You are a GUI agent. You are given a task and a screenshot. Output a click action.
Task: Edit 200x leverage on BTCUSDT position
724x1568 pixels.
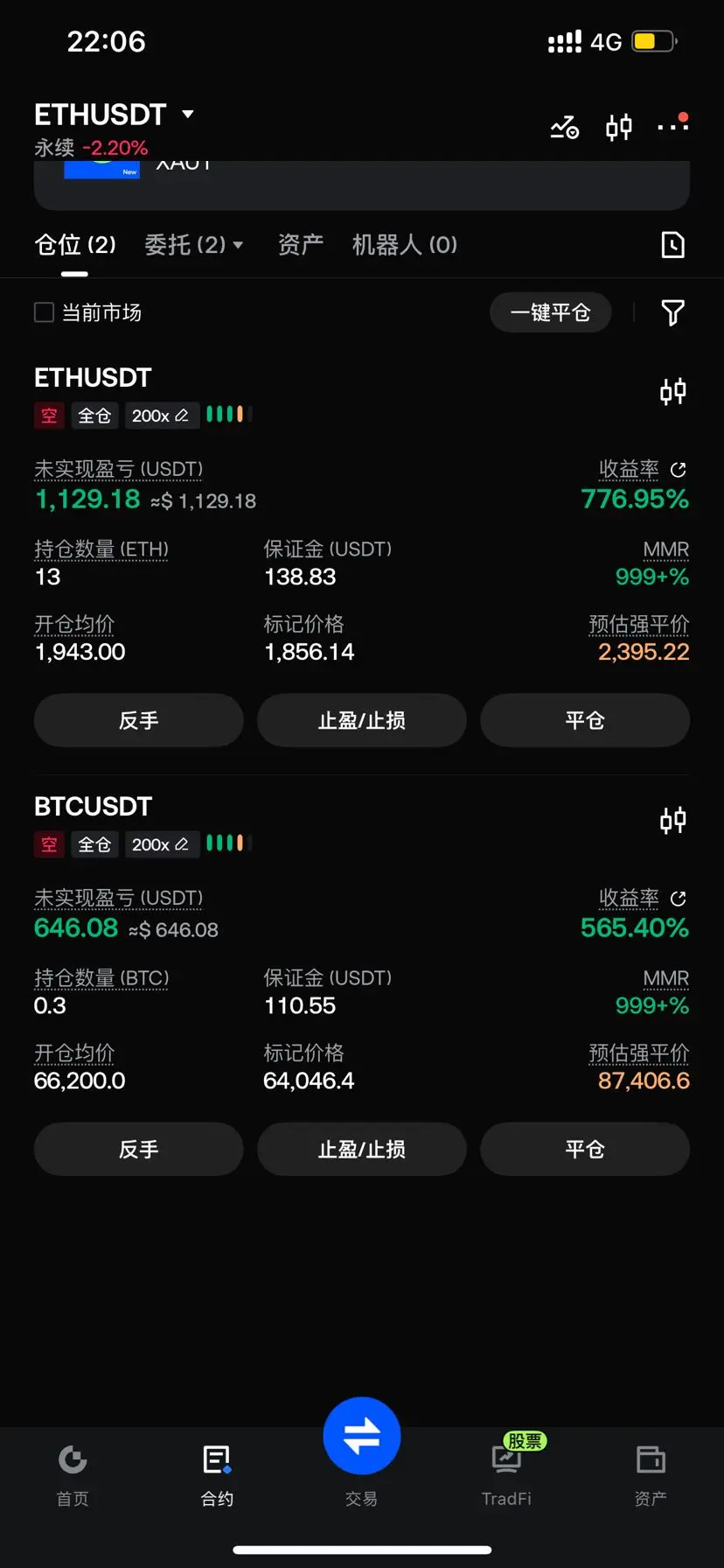pos(161,844)
